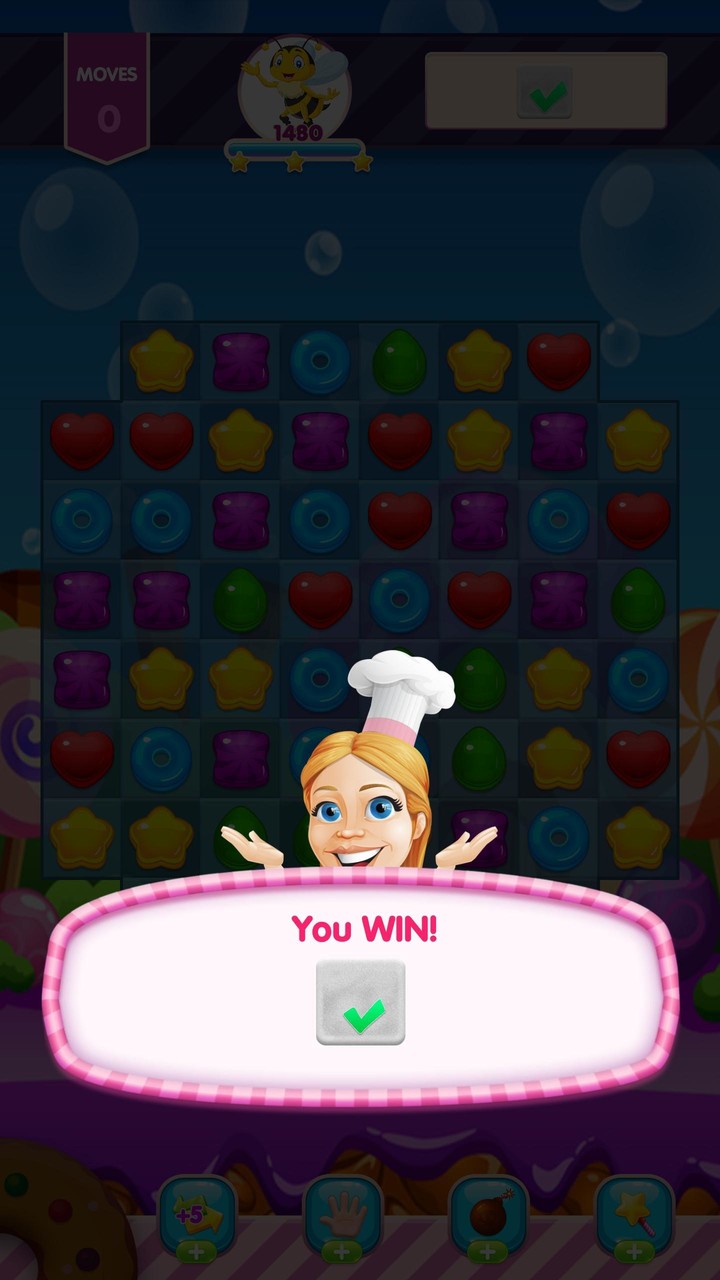Tap plus under the hand booster
The height and width of the screenshot is (1280, 720).
point(344,1251)
